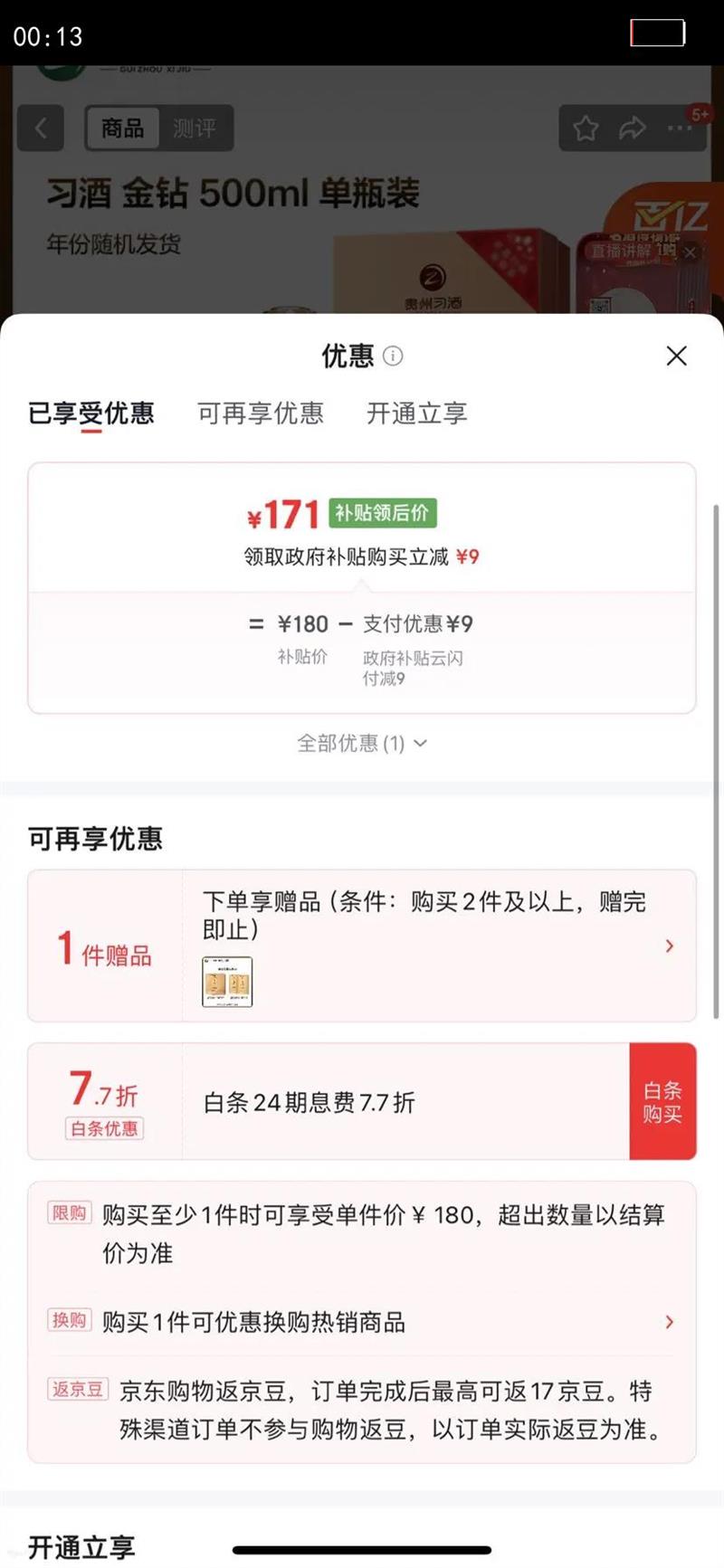The height and width of the screenshot is (1568, 724).
Task: Tap the more options icon showing 5+ badge
Action: pyautogui.click(x=680, y=128)
